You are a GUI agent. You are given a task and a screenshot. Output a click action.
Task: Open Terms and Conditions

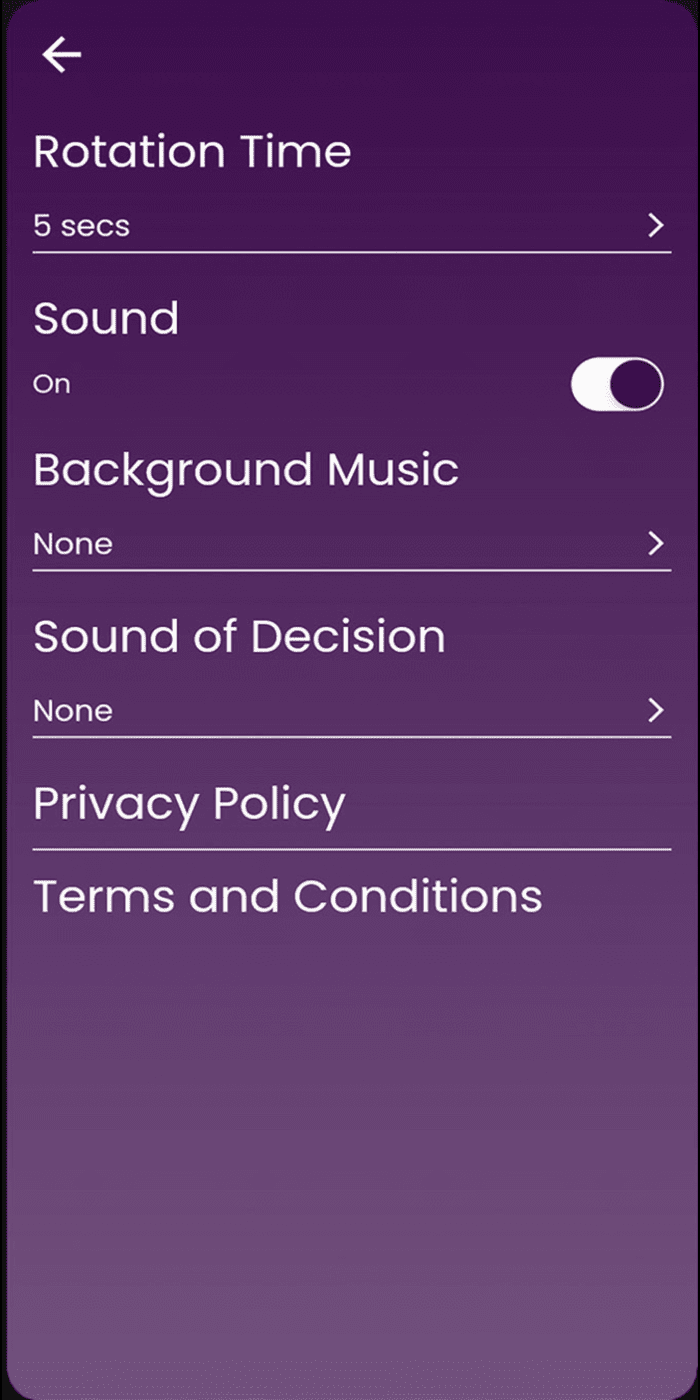pyautogui.click(x=288, y=896)
